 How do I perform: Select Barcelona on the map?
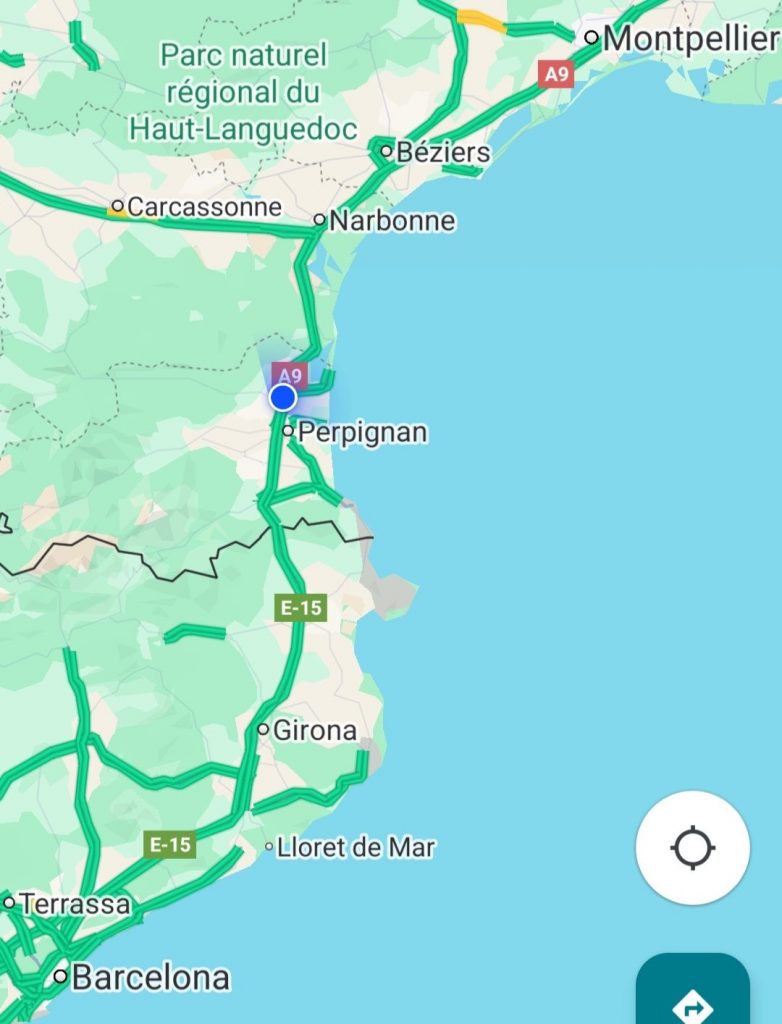(x=150, y=977)
